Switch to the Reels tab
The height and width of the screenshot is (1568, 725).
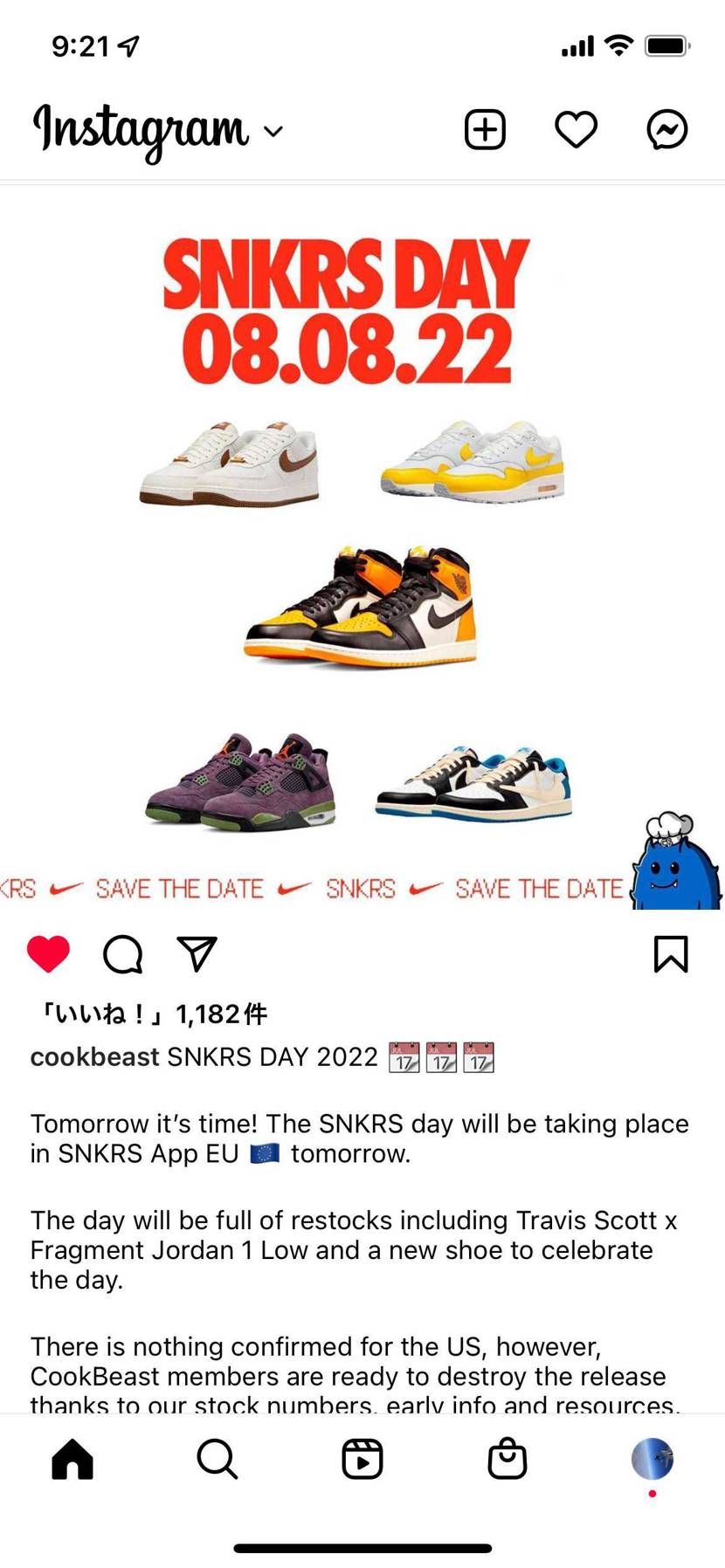tap(362, 1459)
